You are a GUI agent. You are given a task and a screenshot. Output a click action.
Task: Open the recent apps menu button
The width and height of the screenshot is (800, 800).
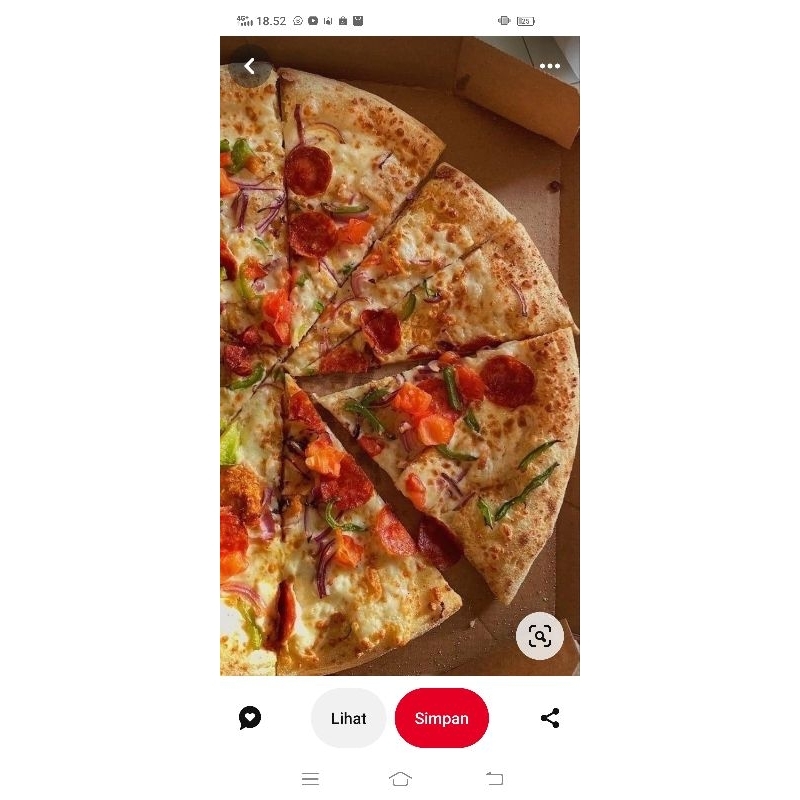(x=310, y=779)
